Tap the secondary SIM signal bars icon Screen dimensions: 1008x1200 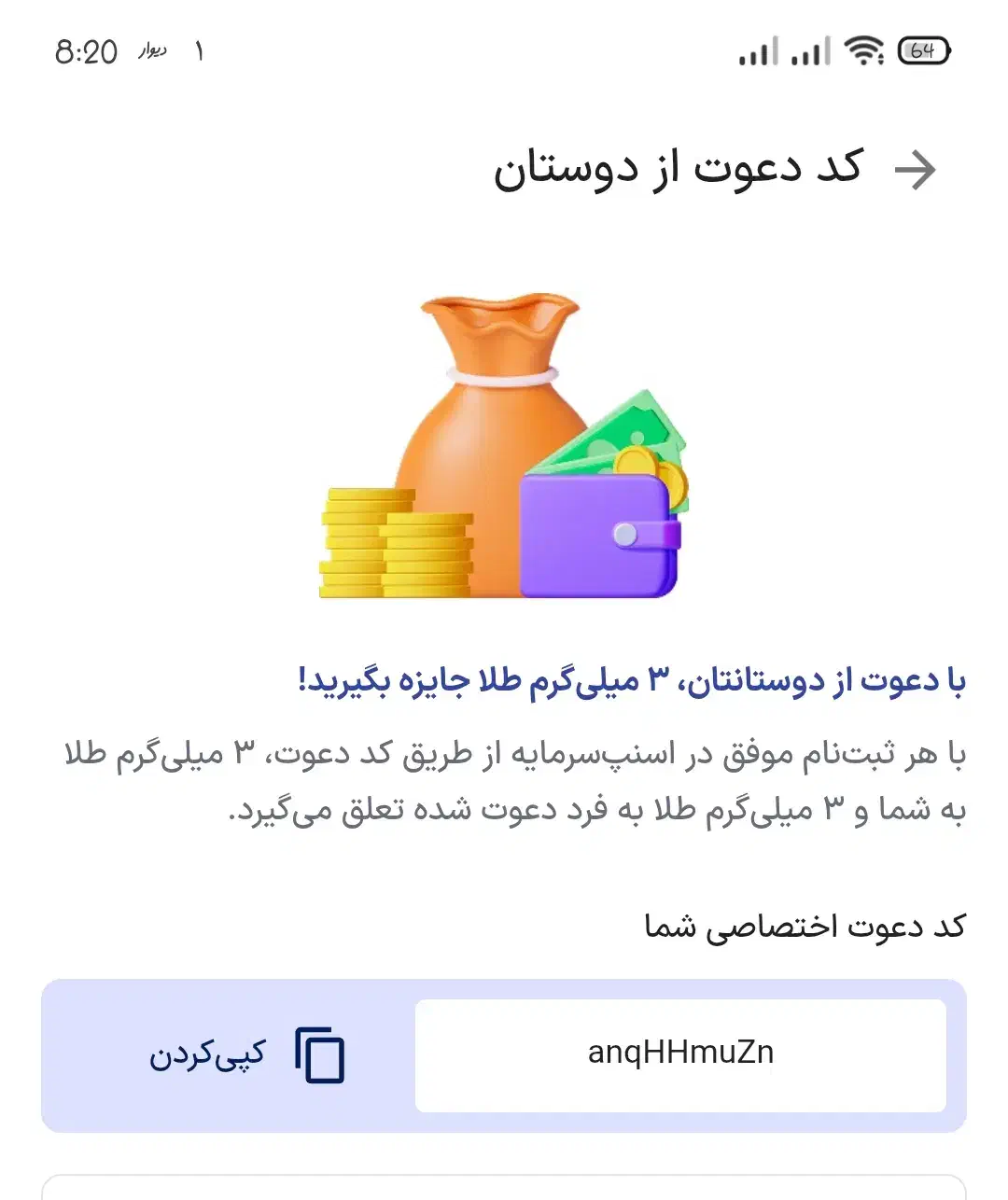pyautogui.click(x=812, y=49)
